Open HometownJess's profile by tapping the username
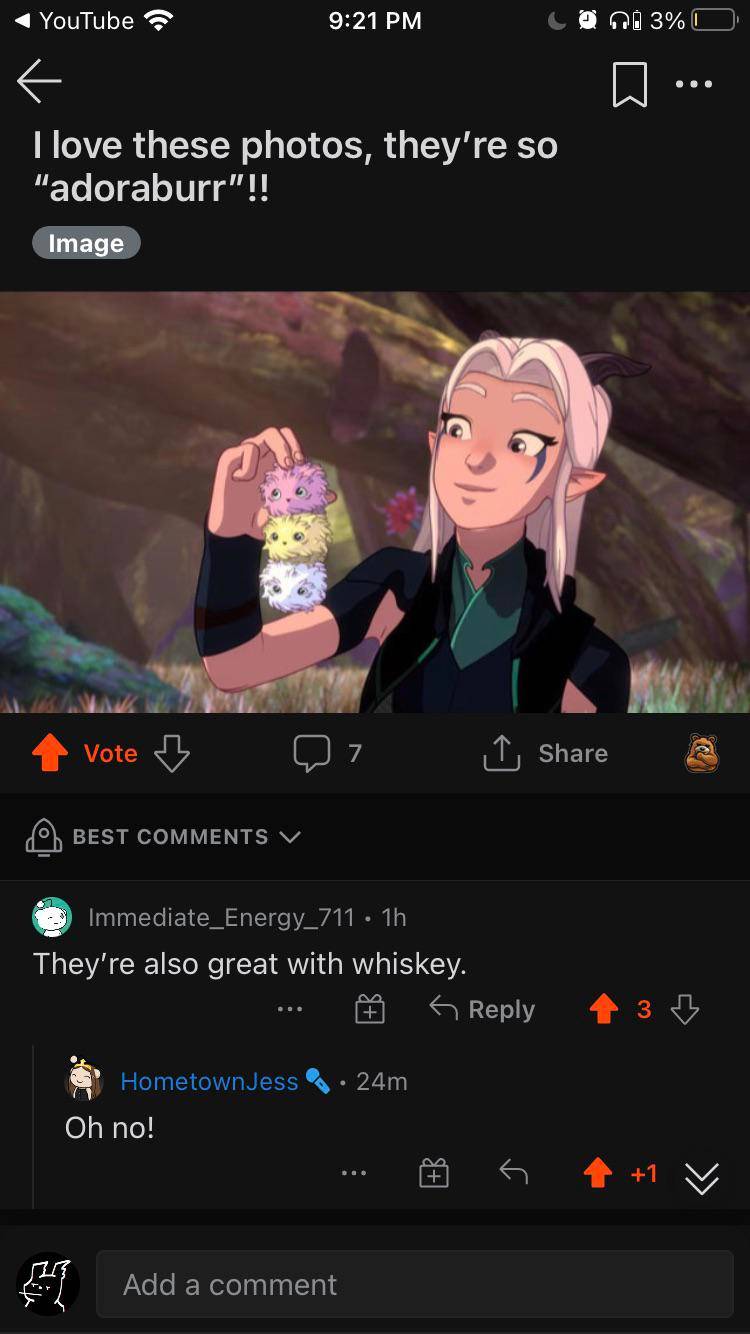The image size is (750, 1334). pos(209,1080)
